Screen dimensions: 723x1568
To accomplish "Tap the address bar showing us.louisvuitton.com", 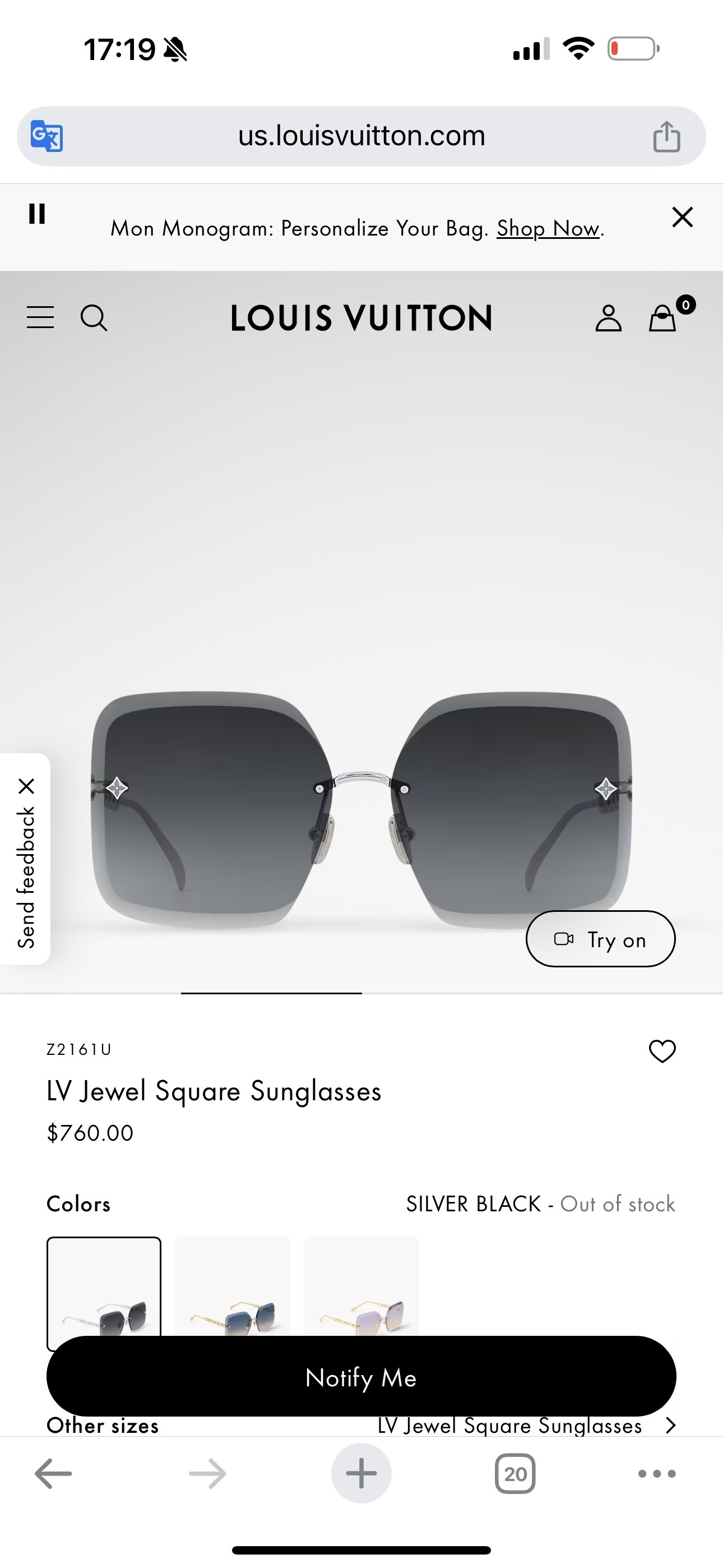I will click(361, 136).
